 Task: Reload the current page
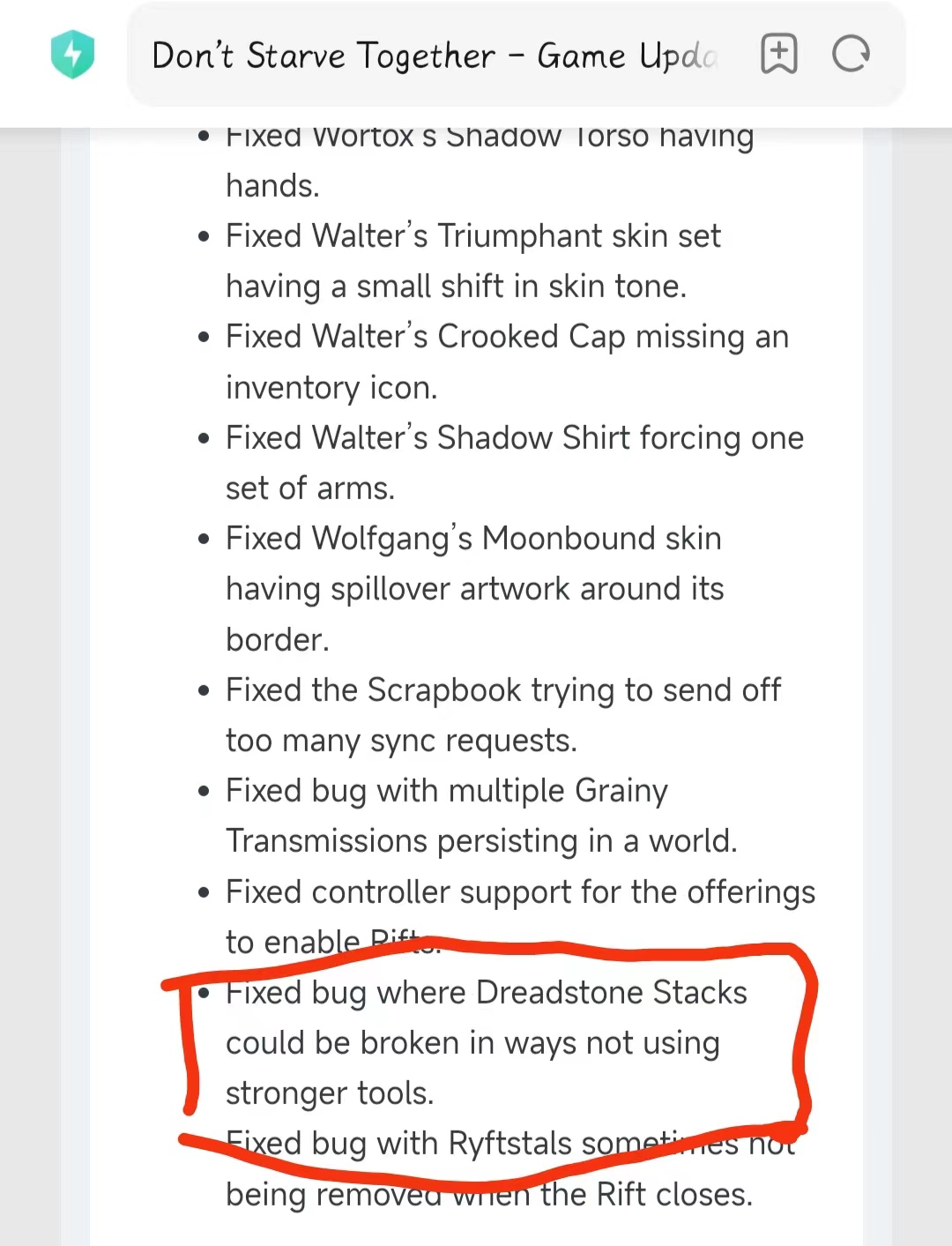(x=851, y=55)
